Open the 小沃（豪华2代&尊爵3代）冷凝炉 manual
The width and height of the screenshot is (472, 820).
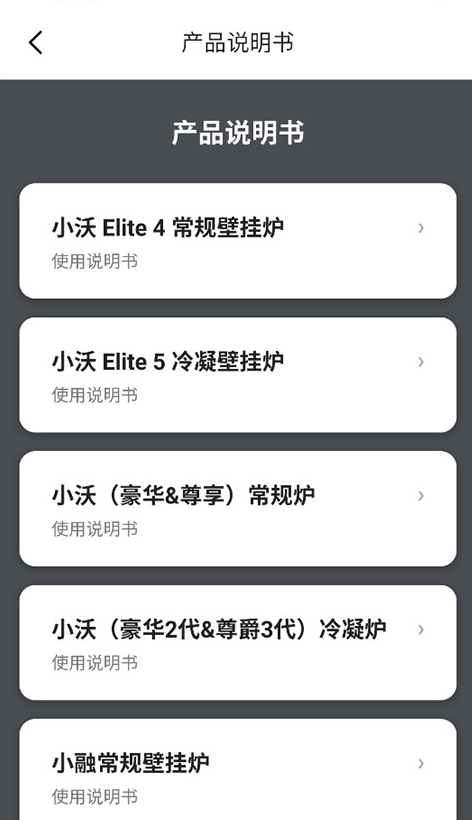238,643
